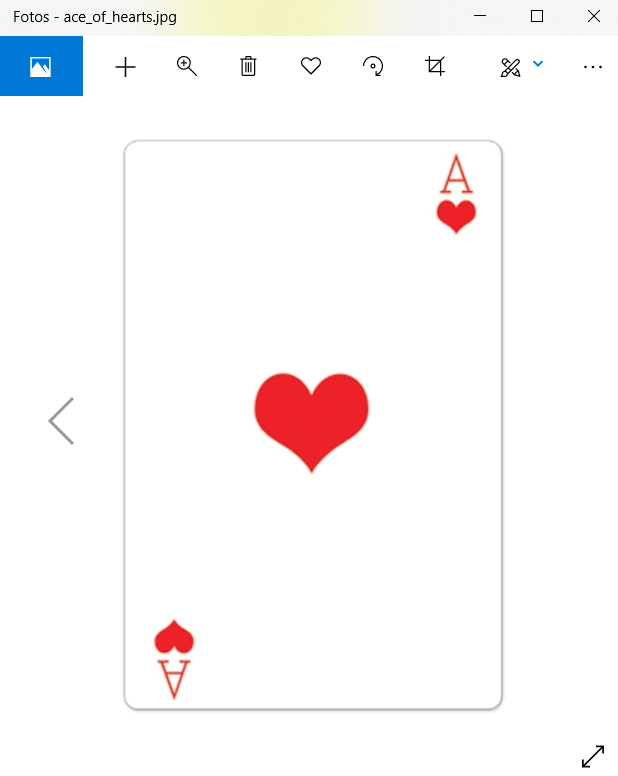Image resolution: width=618 pixels, height=776 pixels.
Task: Open the collection view image button
Action: coord(41,67)
